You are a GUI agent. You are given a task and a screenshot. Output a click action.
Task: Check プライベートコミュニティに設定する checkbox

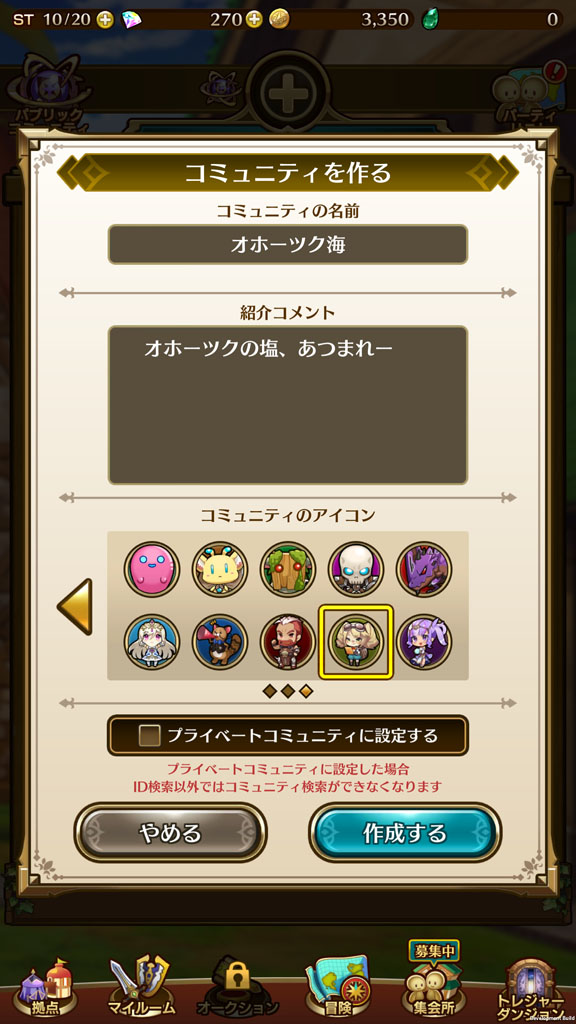point(150,735)
